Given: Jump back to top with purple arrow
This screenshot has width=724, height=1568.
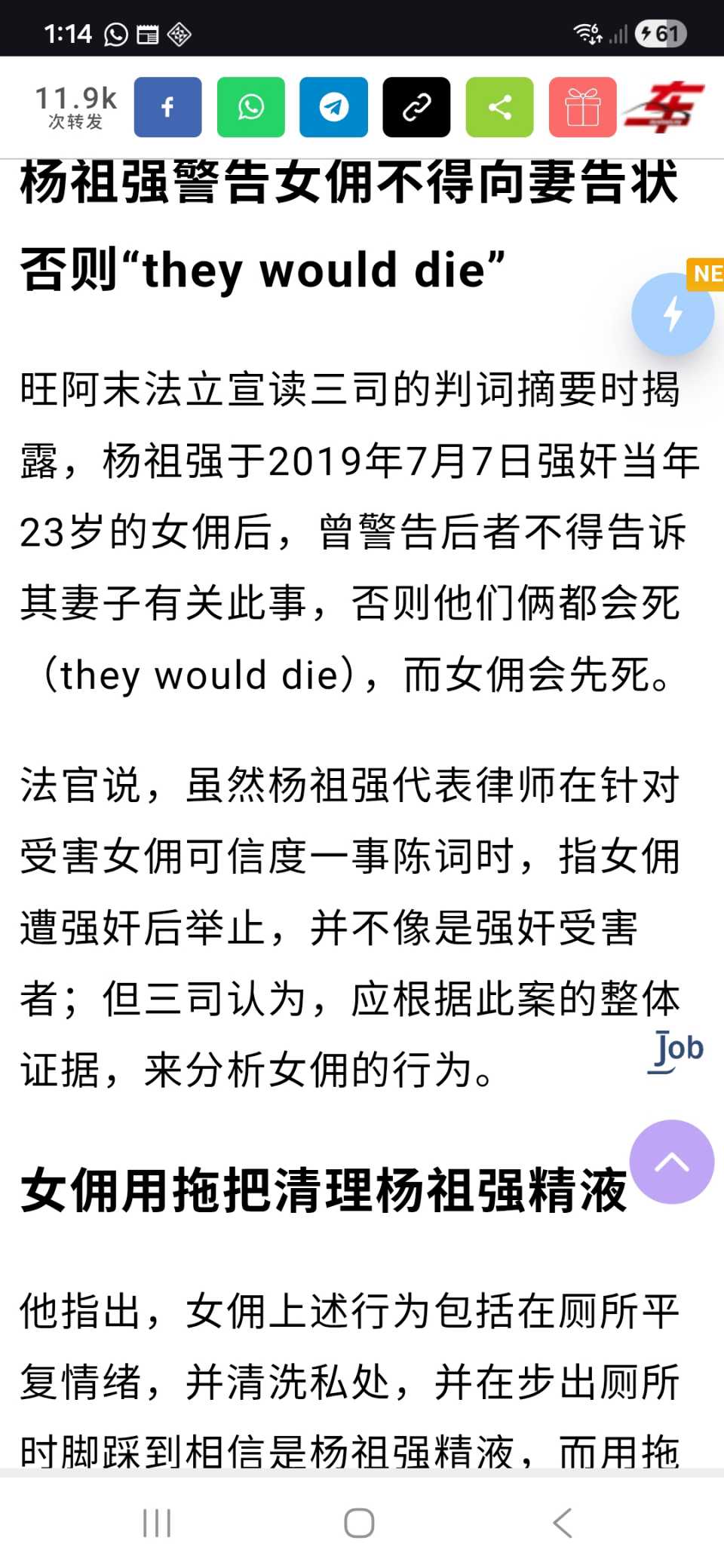Looking at the screenshot, I should (672, 1162).
